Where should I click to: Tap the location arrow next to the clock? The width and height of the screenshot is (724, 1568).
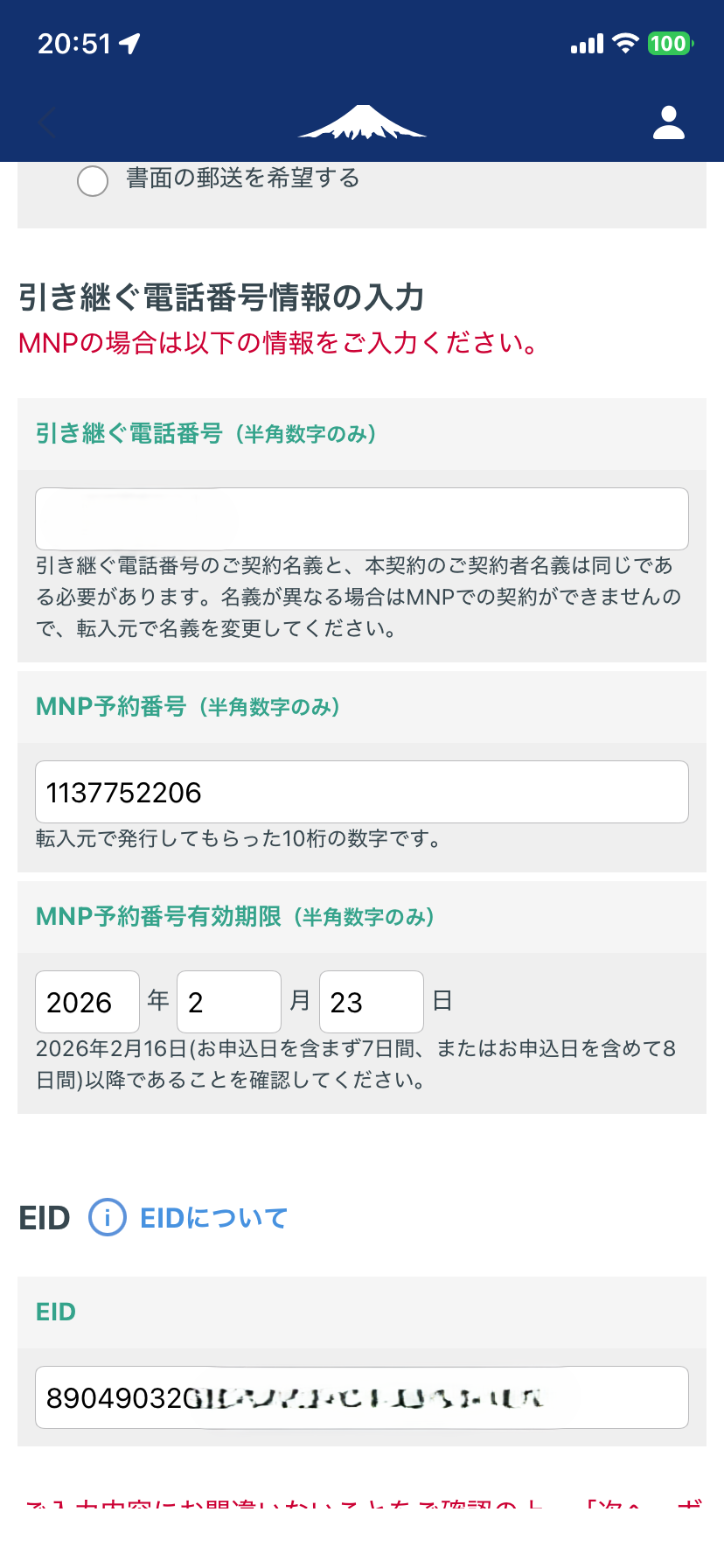tap(129, 40)
